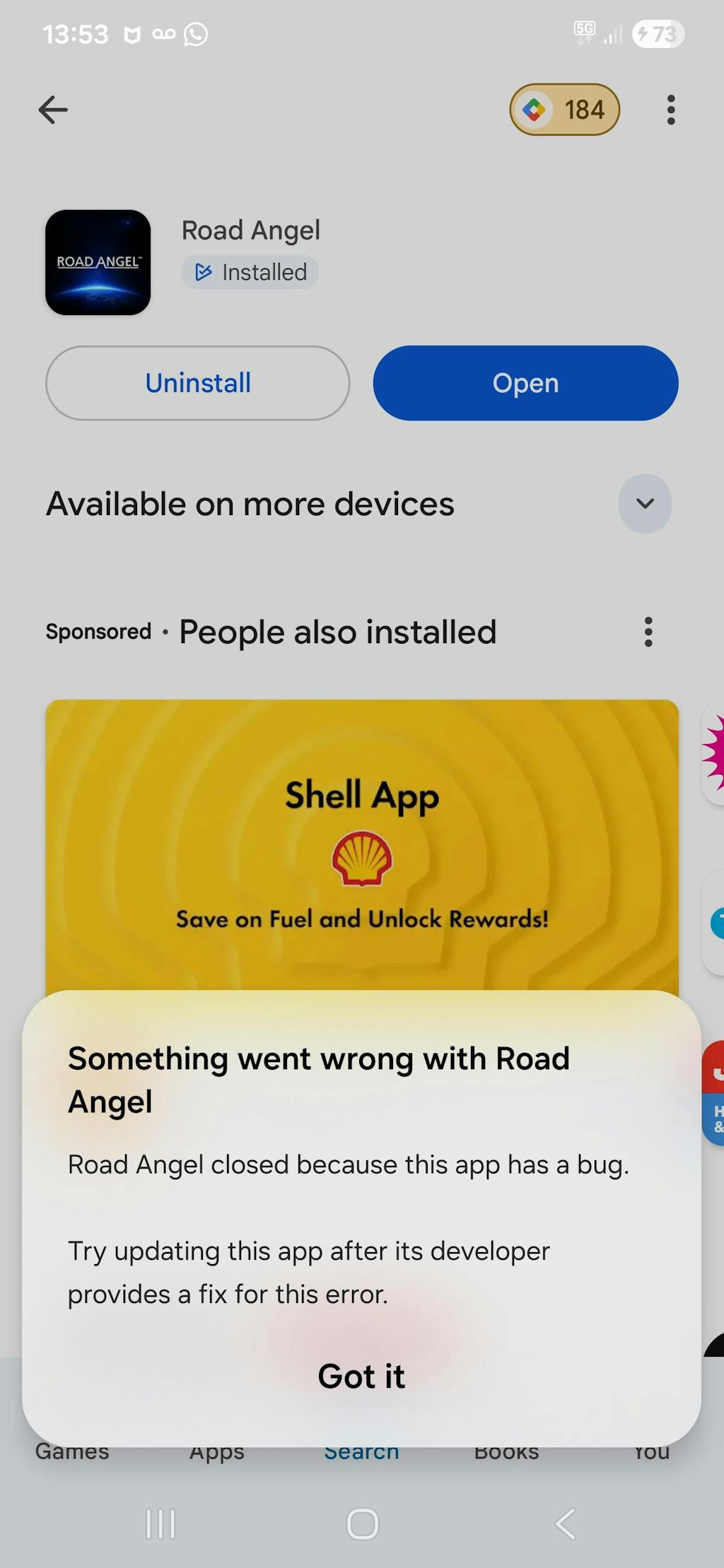Open options for People also installed
This screenshot has width=724, height=1568.
point(648,632)
